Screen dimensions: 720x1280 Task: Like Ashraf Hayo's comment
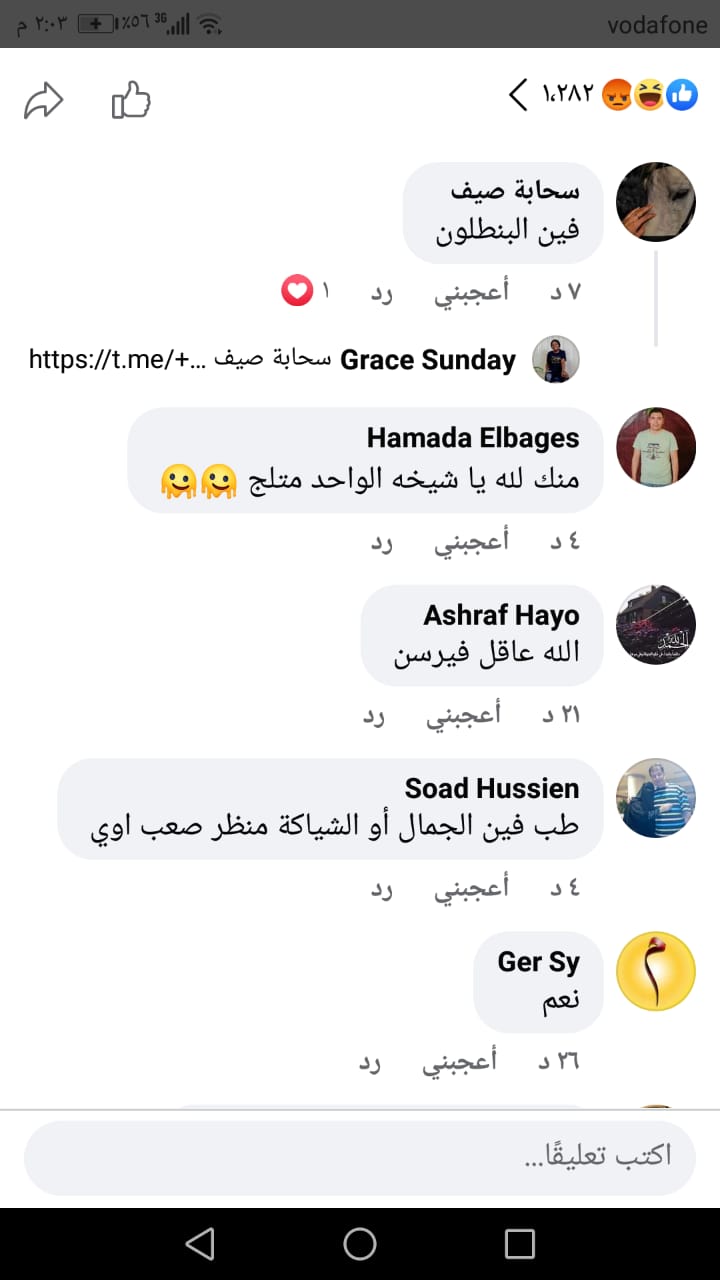tap(463, 715)
